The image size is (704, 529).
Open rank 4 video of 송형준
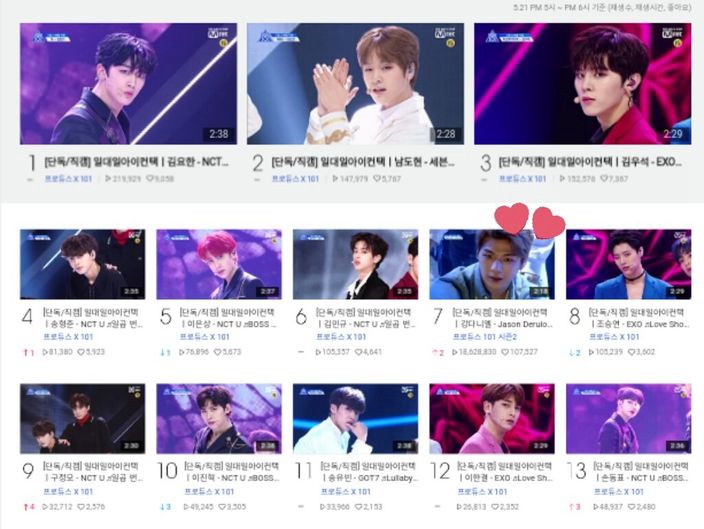(x=81, y=265)
